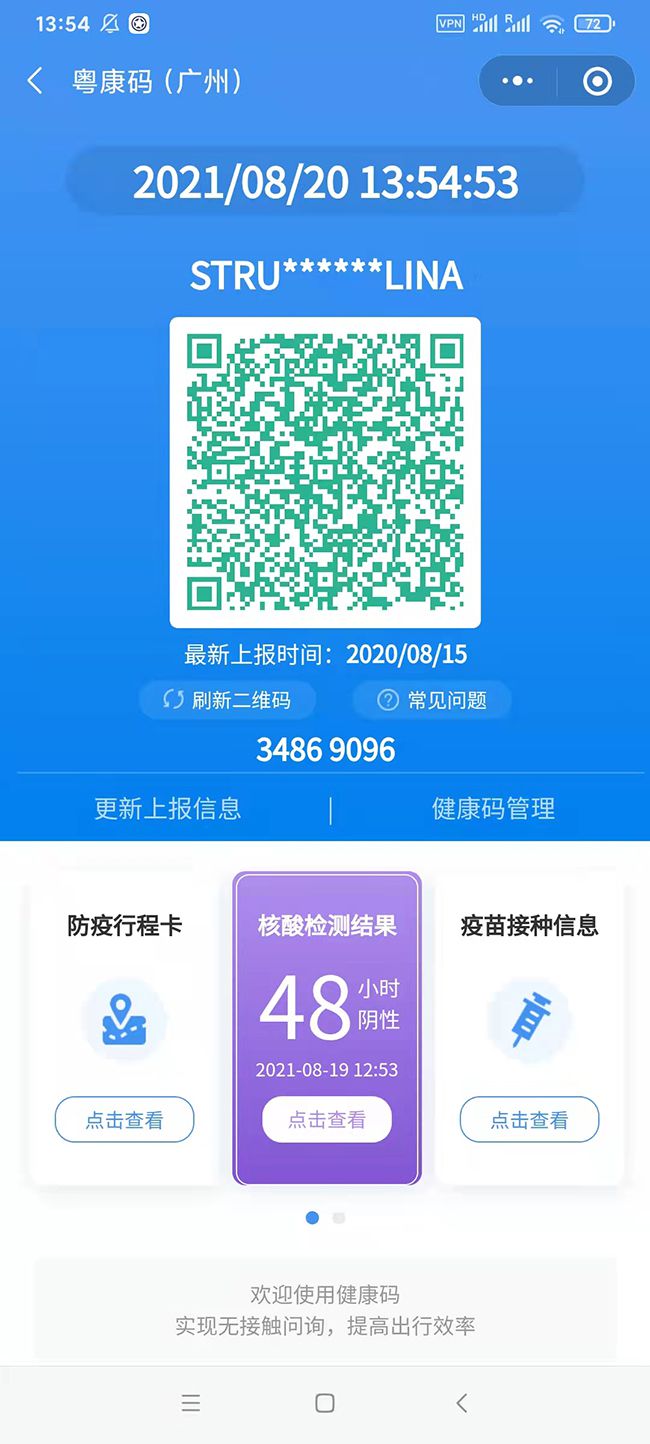Tap 点击查看 under 疫苗接种信息
The image size is (650, 1444).
(x=529, y=1120)
